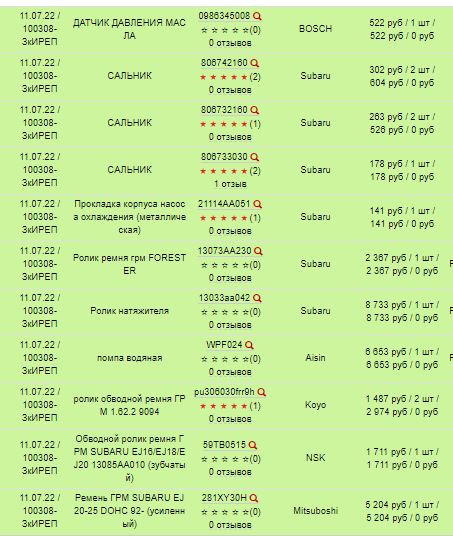This screenshot has height=536, width=453.
Task: Open search for 21114AA051
Action: point(257,204)
